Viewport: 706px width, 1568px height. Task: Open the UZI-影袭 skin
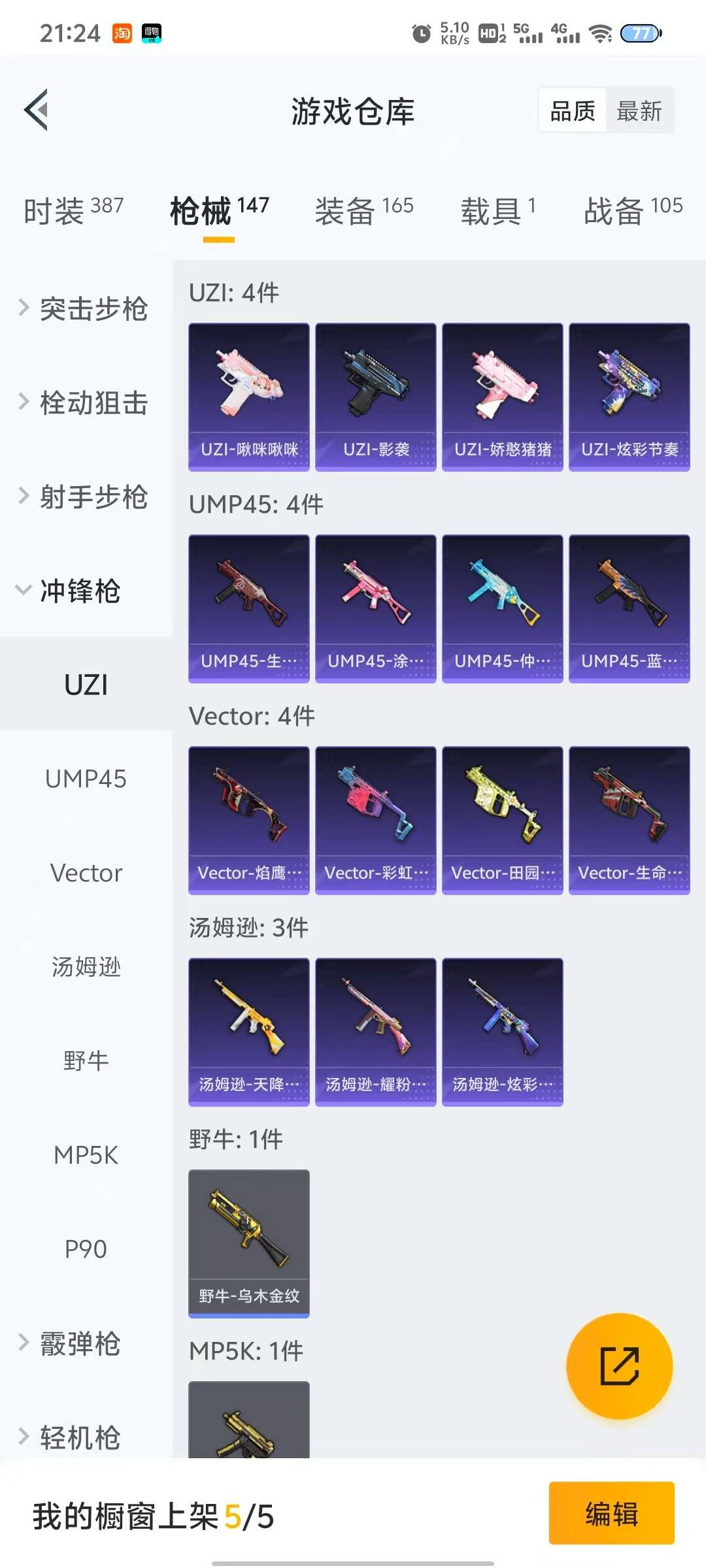pyautogui.click(x=375, y=396)
